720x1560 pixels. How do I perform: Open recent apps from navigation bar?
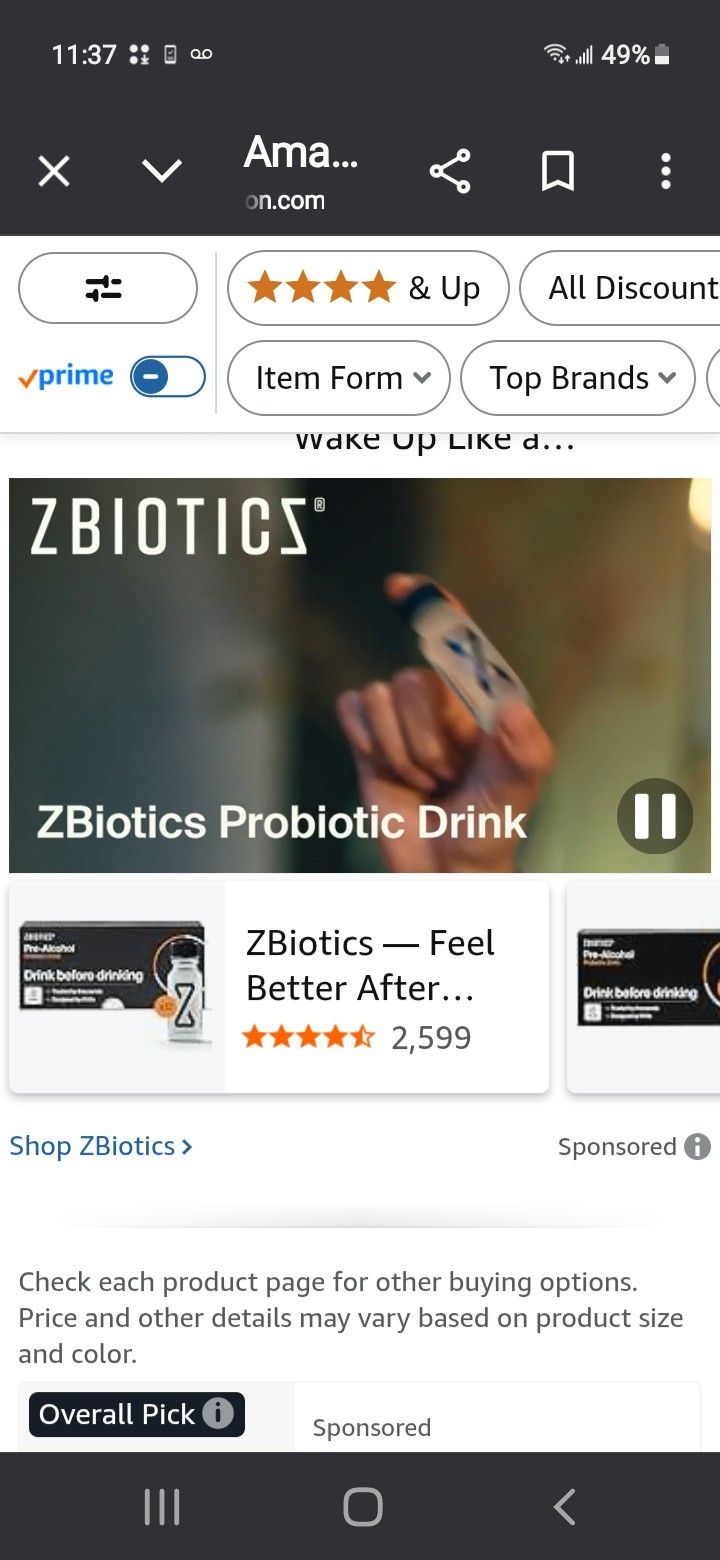pos(162,1507)
